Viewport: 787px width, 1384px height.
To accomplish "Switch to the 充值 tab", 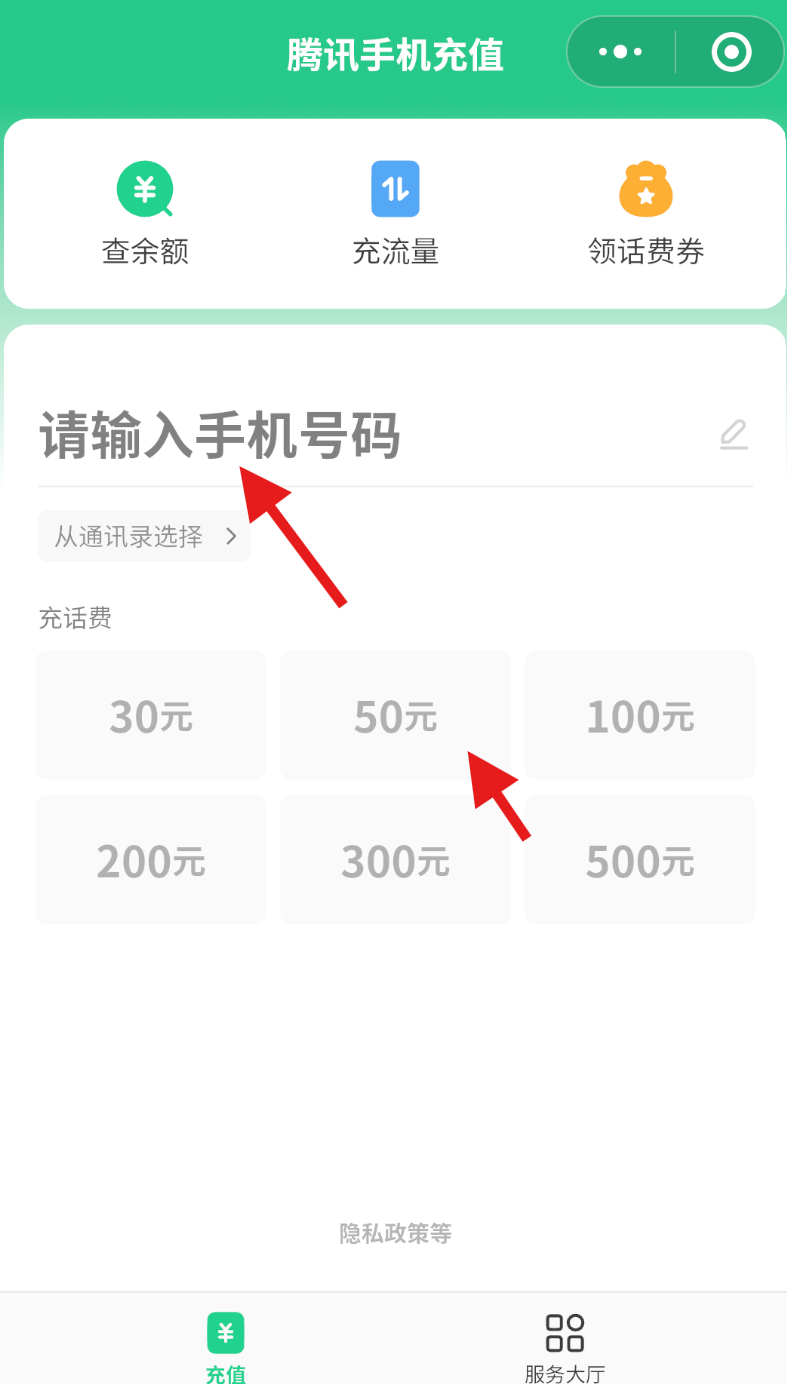I will (x=225, y=1345).
